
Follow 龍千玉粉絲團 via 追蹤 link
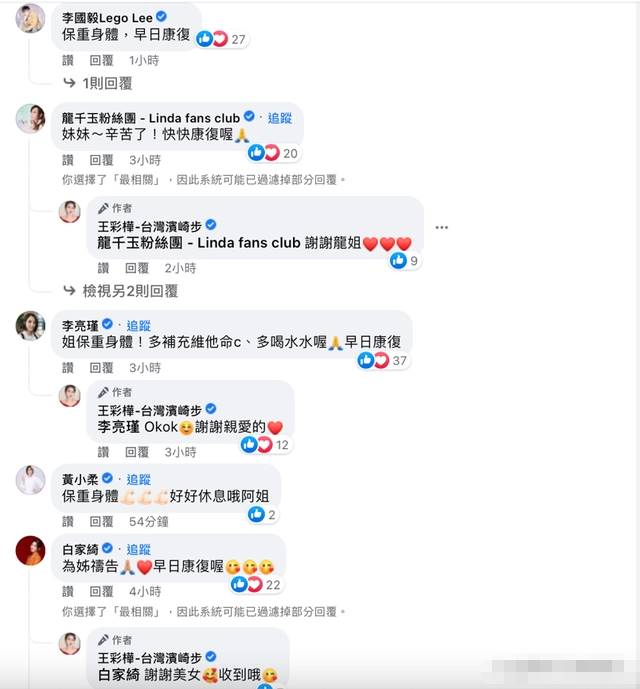click(279, 118)
